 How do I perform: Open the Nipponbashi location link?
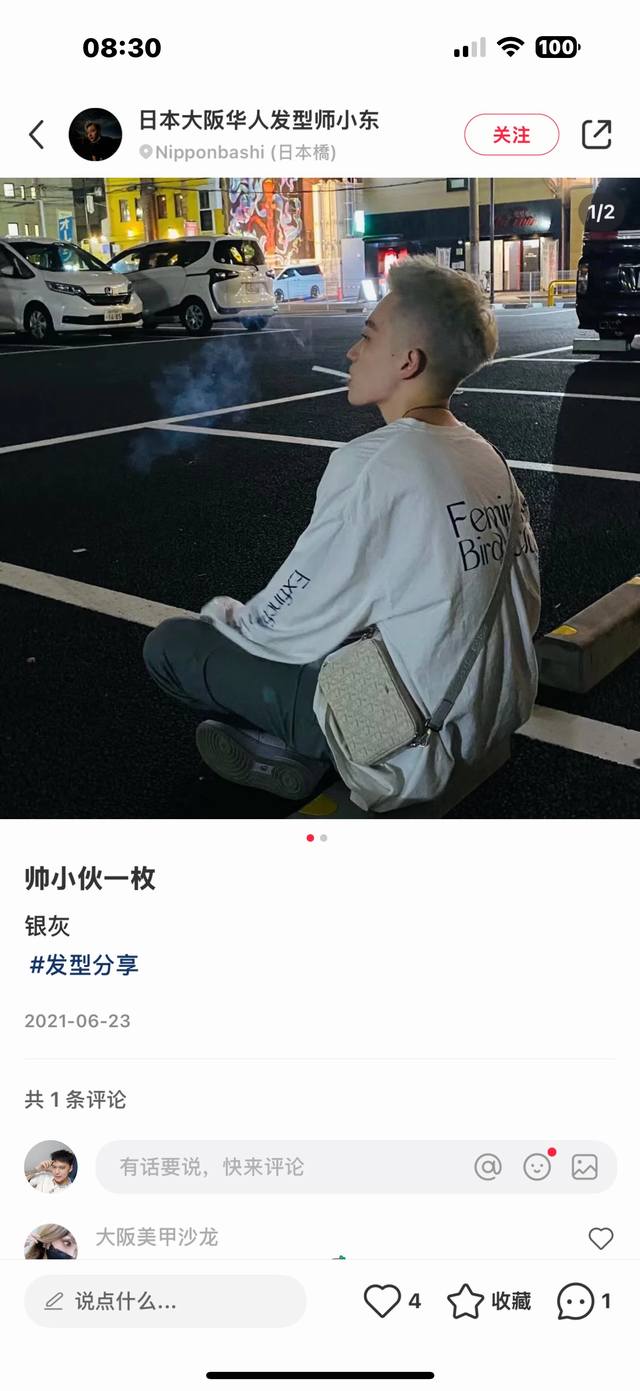tap(238, 153)
